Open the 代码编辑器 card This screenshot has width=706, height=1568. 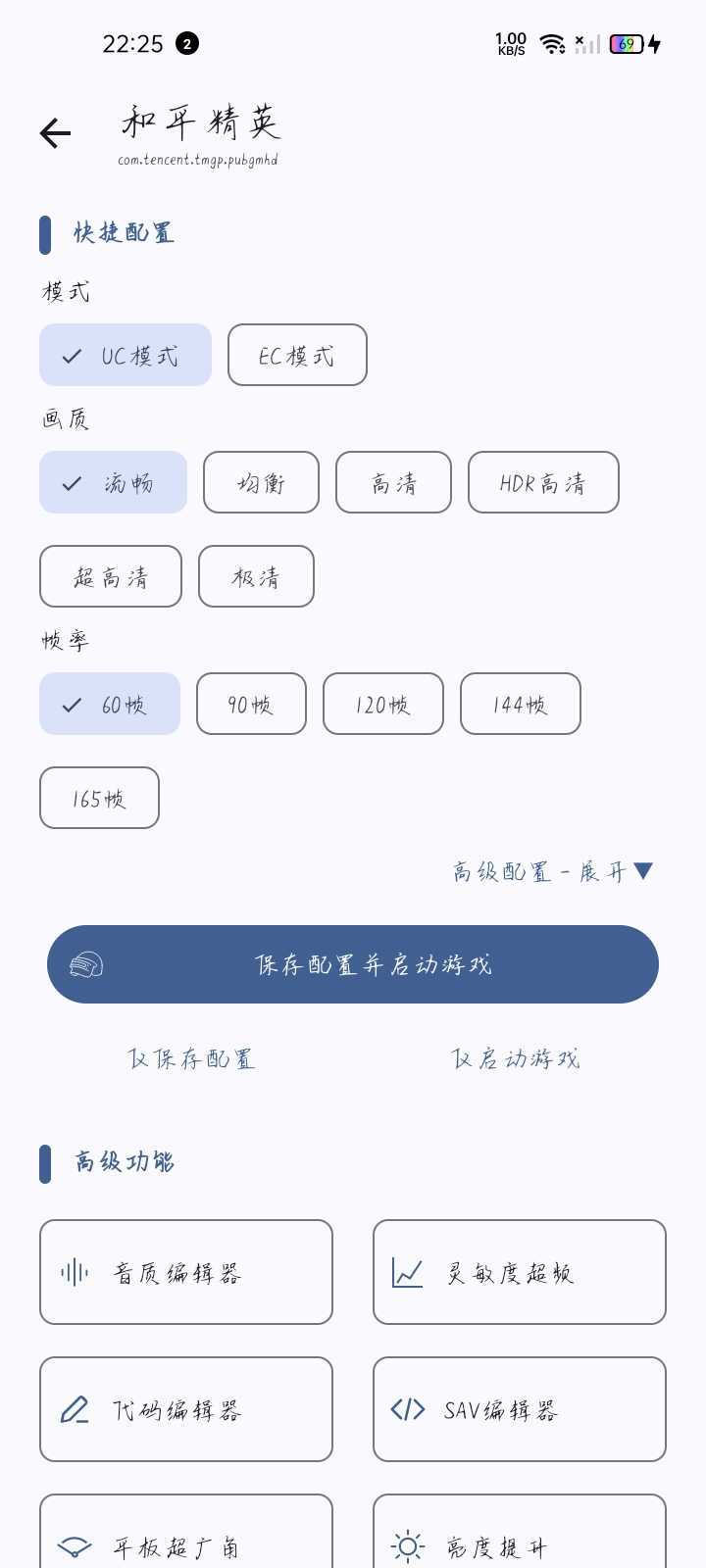(x=186, y=1409)
